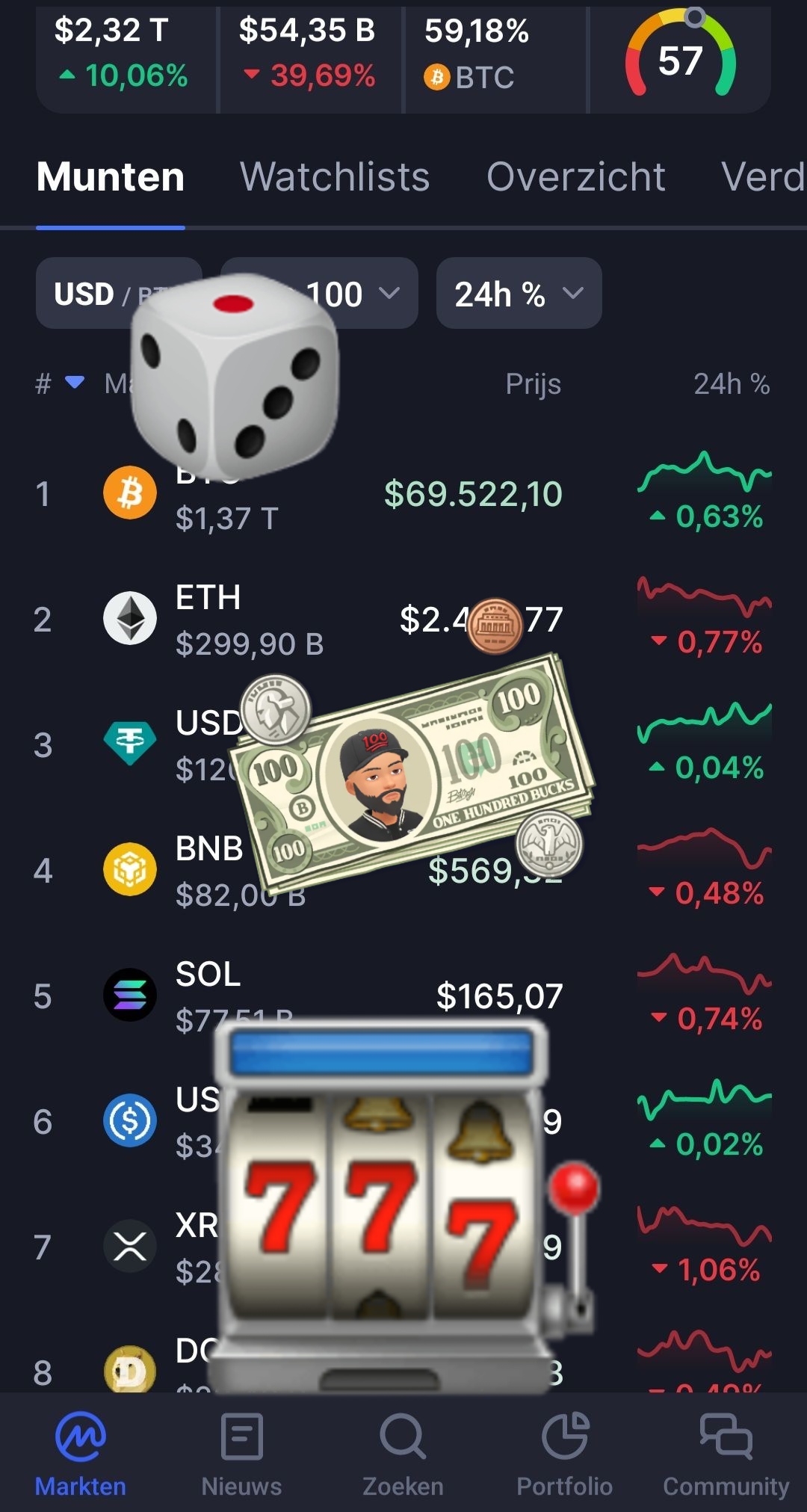Switch to the Portfolio tab
This screenshot has width=807, height=1512.
point(565,1451)
